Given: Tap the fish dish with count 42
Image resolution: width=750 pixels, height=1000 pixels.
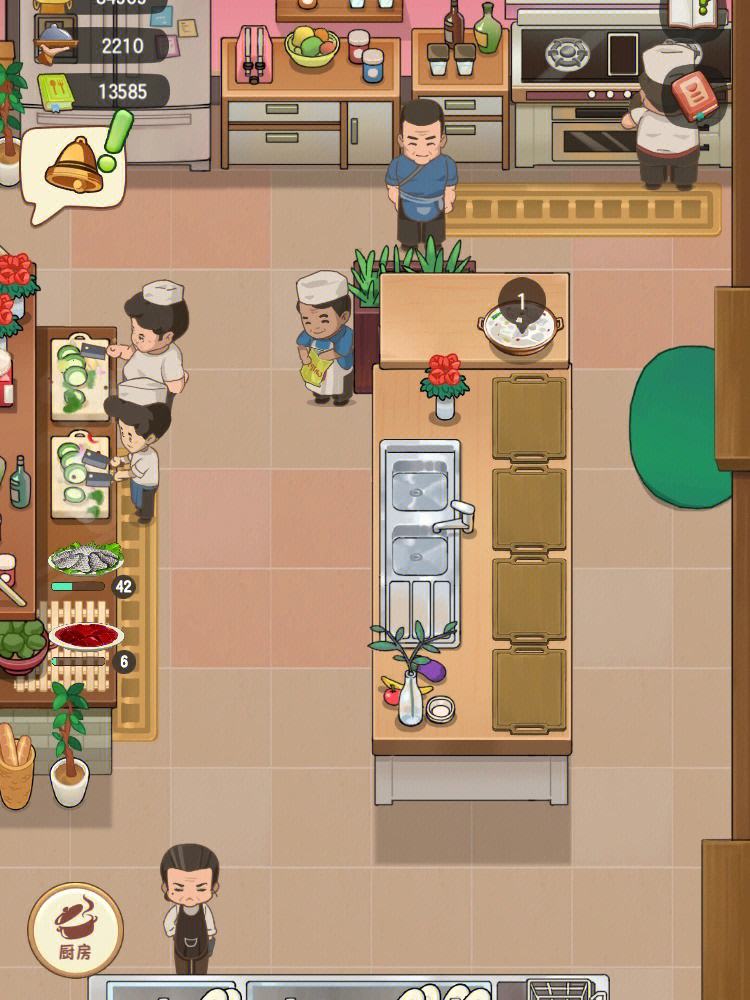Looking at the screenshot, I should [x=86, y=558].
